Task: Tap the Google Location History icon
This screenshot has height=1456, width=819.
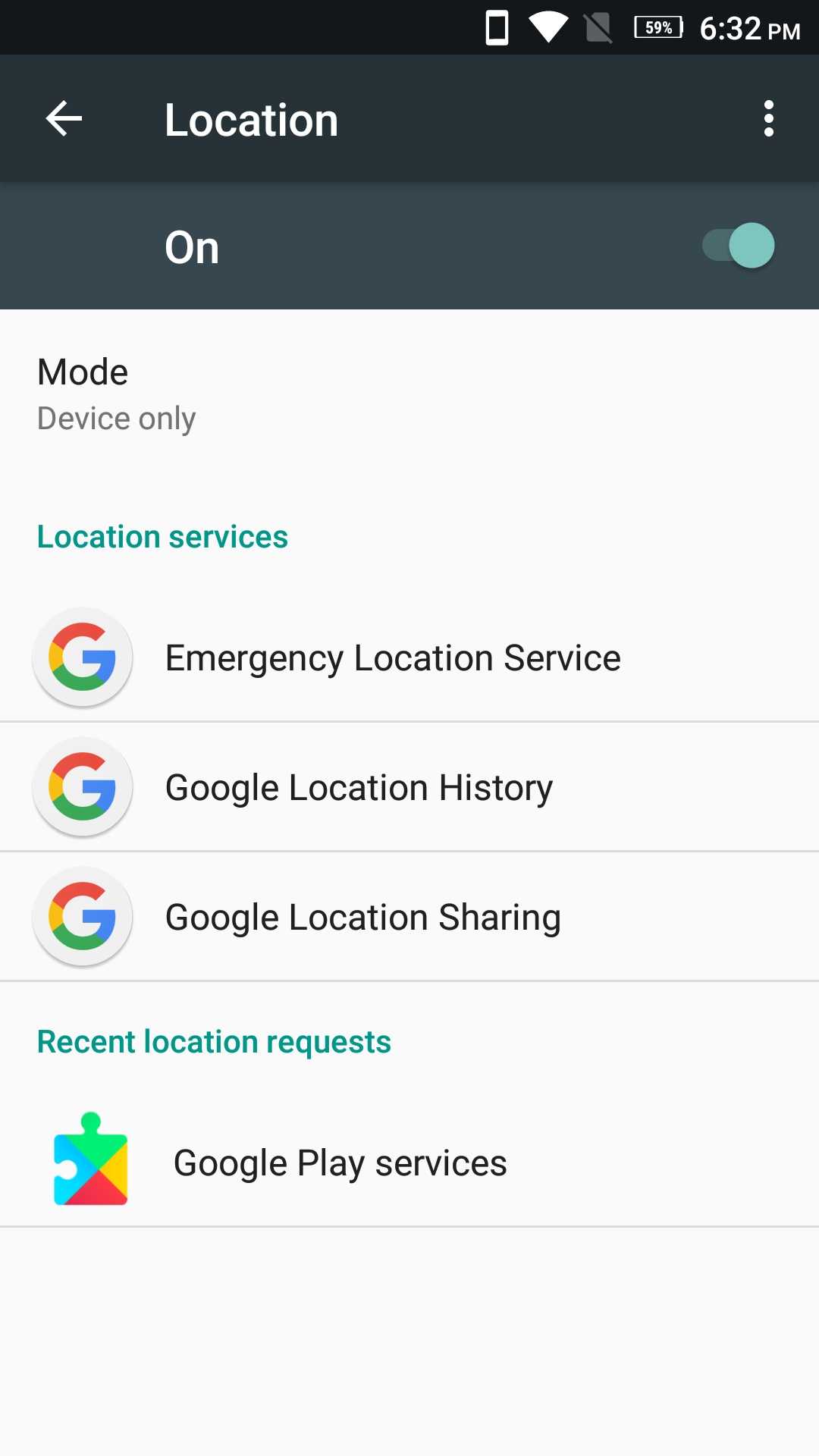Action: point(82,786)
